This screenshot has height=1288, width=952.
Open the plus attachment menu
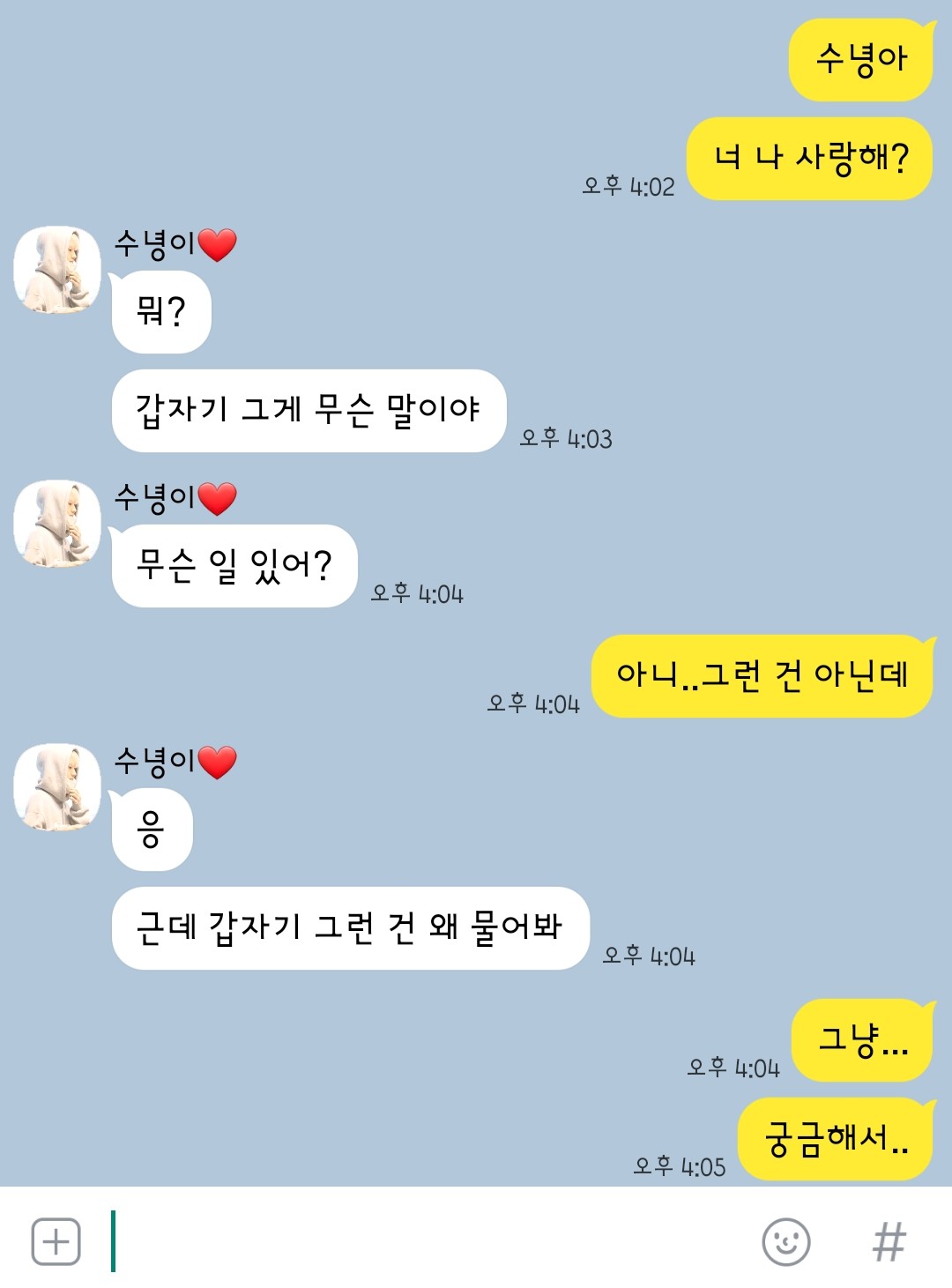click(x=56, y=1241)
